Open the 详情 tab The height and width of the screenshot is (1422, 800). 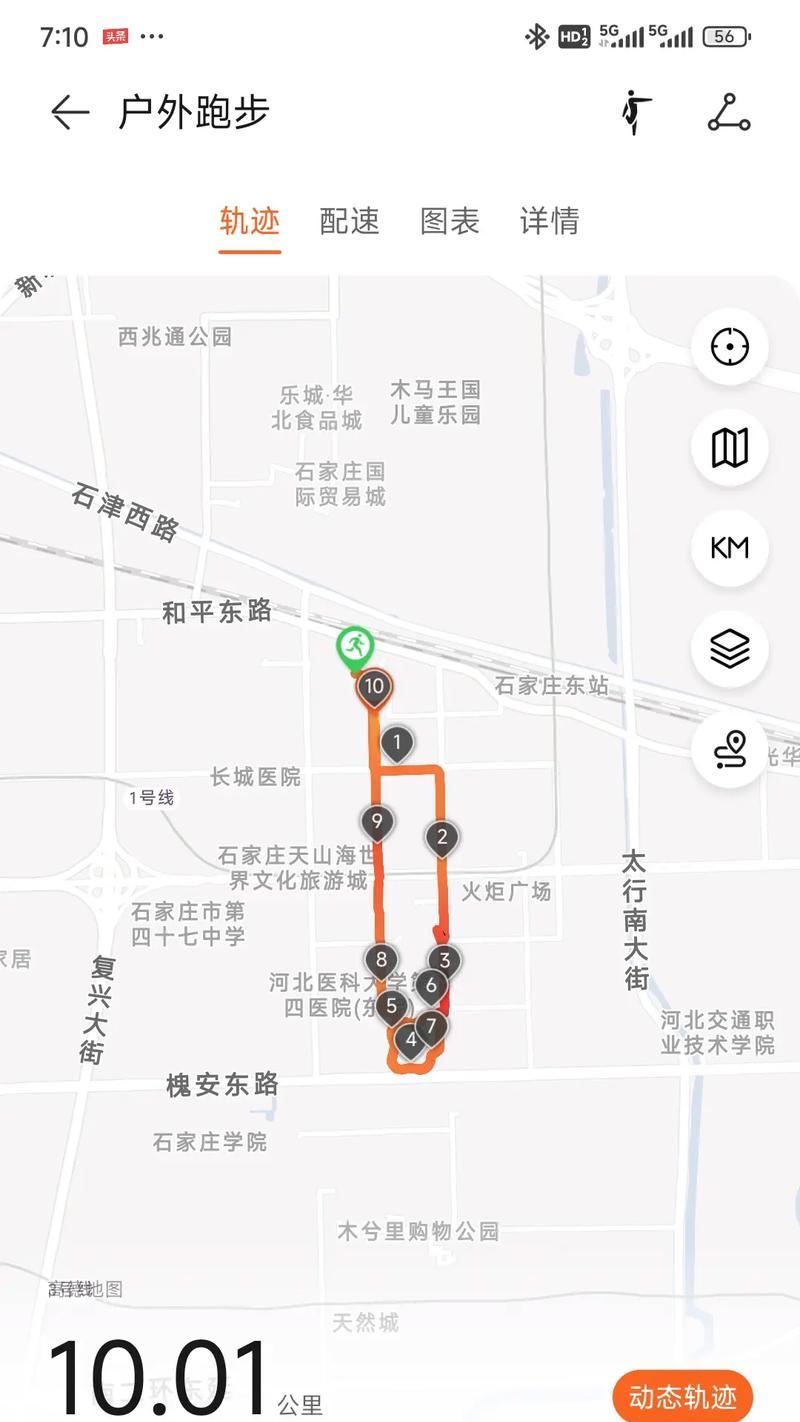coord(550,221)
